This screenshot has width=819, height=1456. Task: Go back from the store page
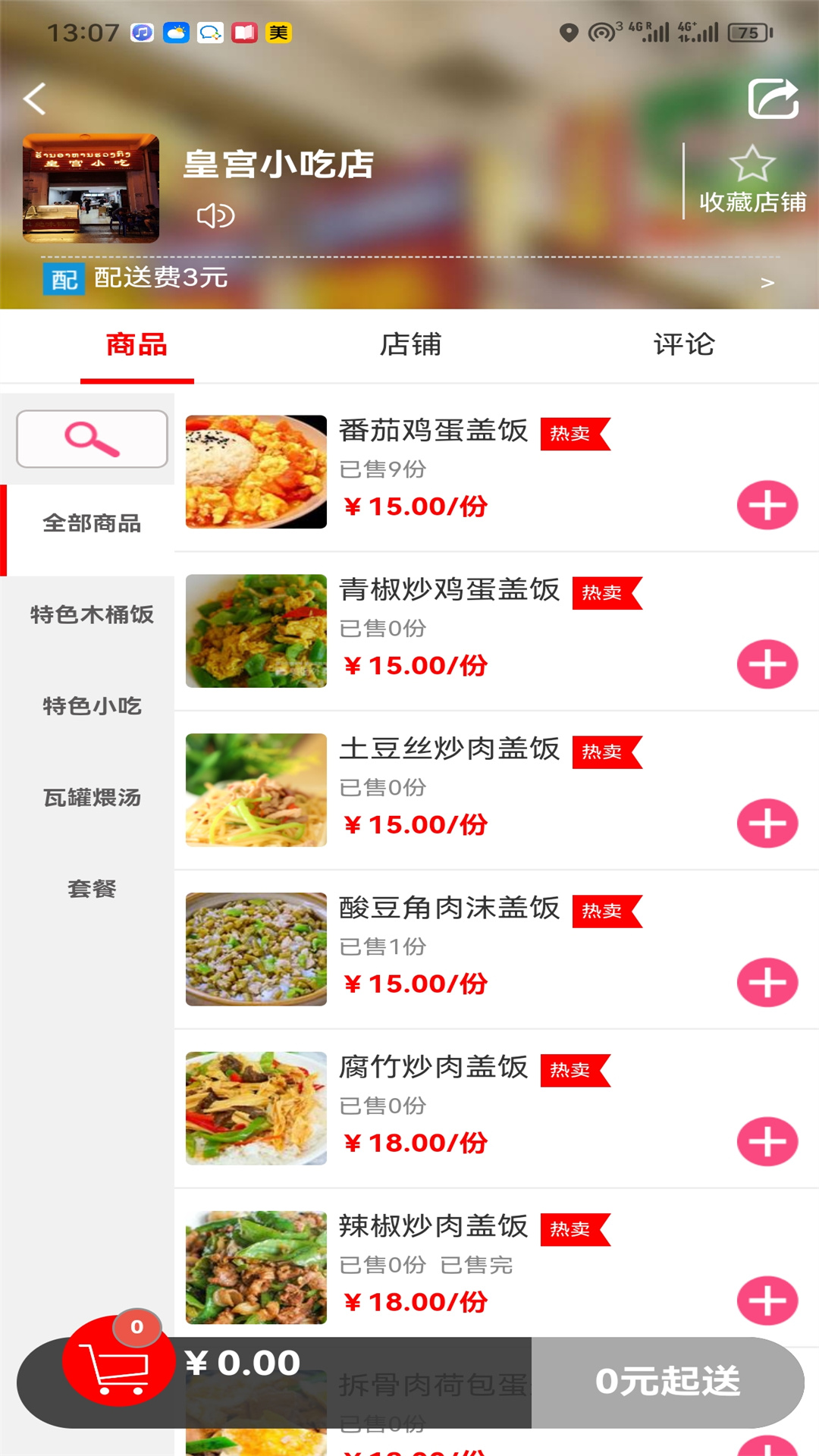(x=35, y=99)
